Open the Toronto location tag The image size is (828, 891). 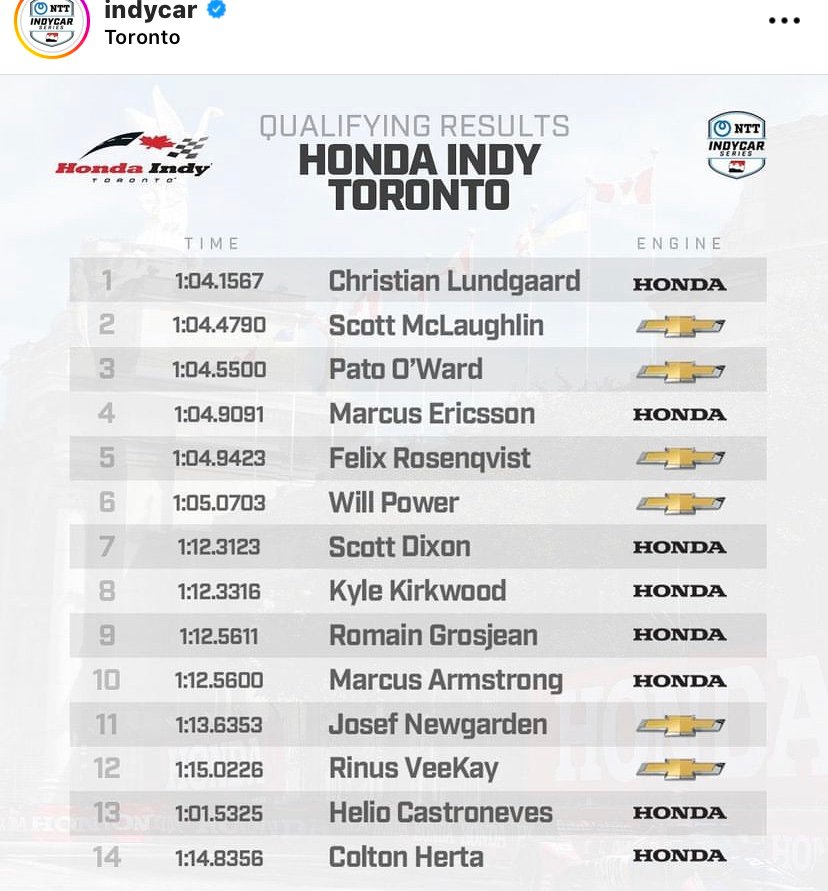click(x=142, y=38)
